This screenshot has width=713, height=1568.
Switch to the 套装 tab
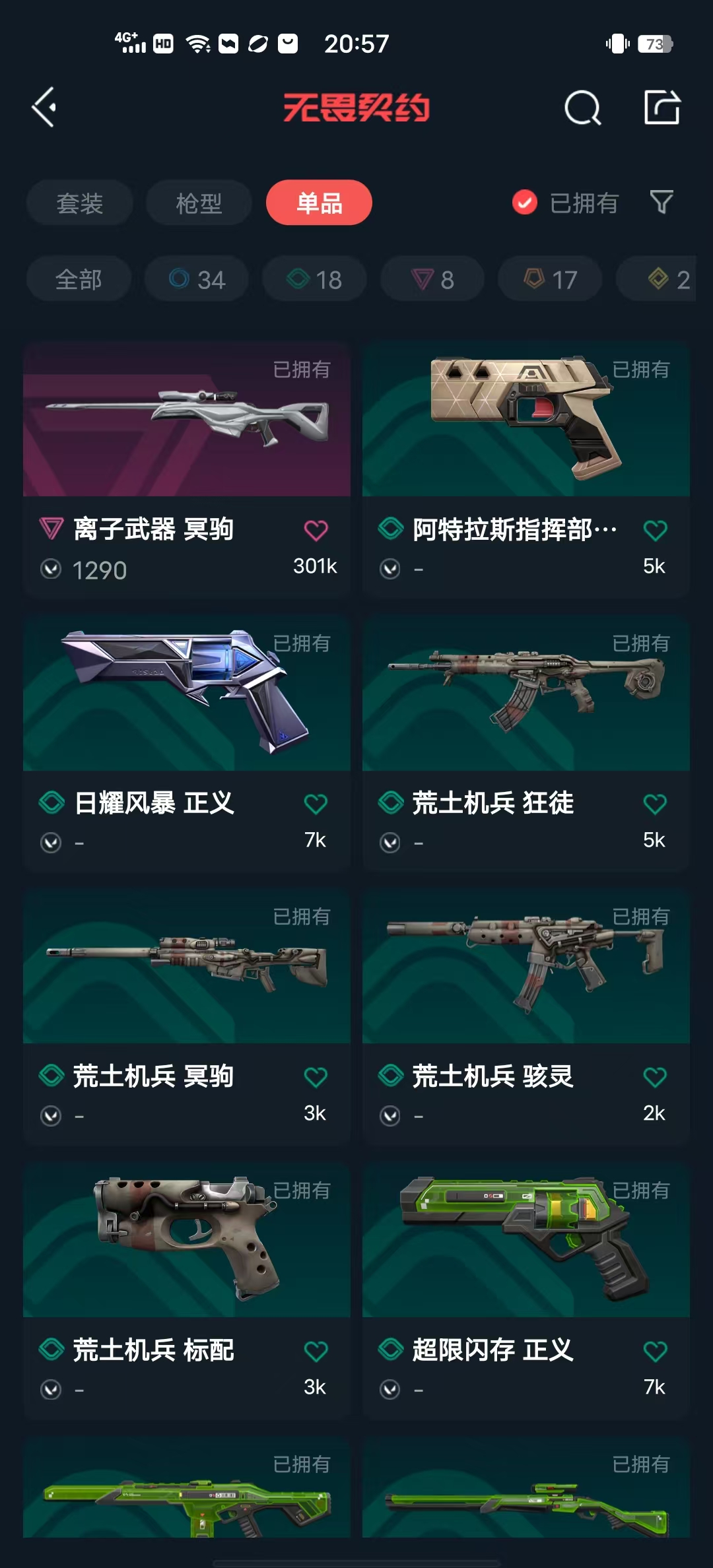(80, 203)
